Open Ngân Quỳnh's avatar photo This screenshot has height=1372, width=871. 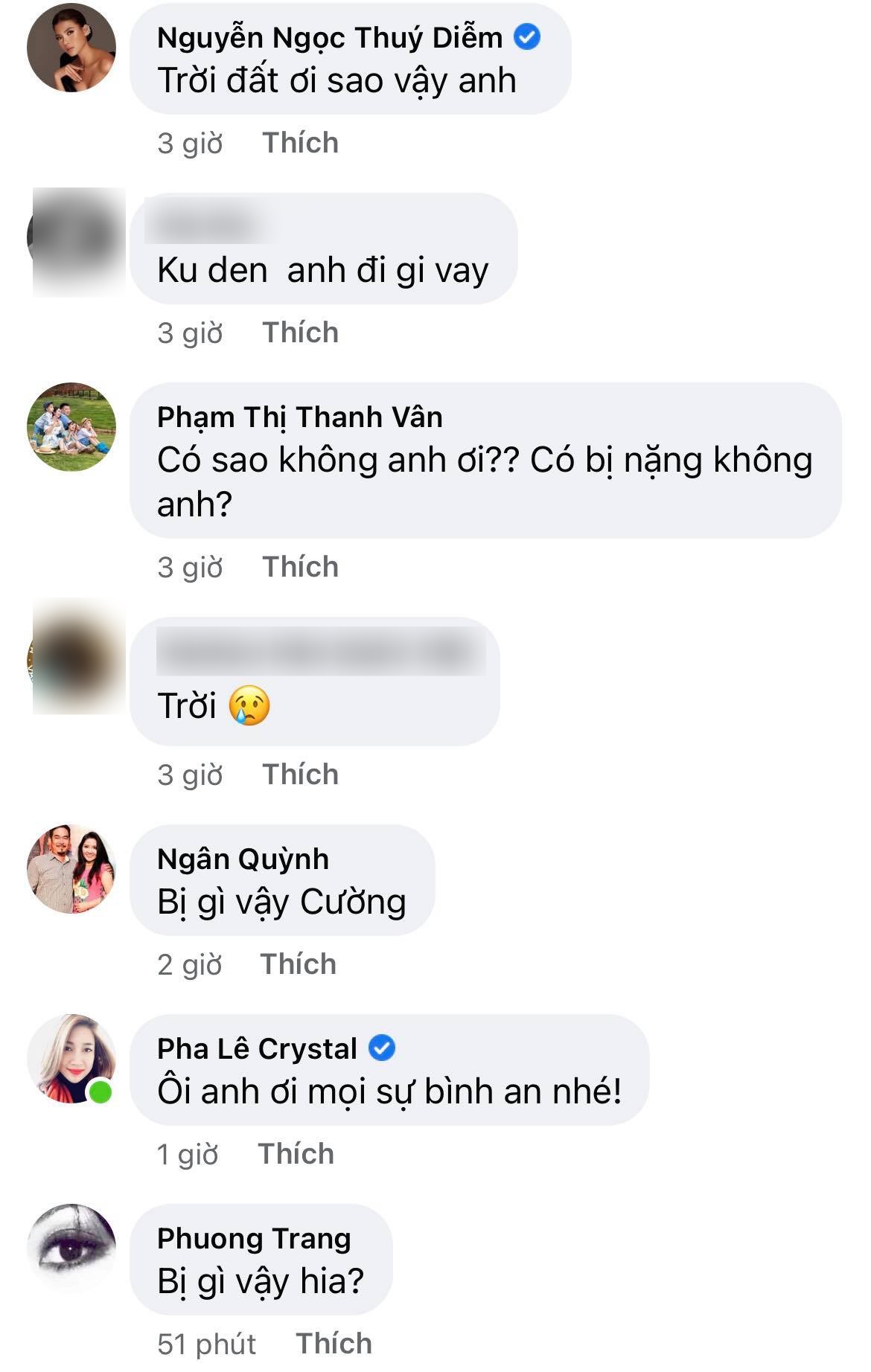click(71, 869)
